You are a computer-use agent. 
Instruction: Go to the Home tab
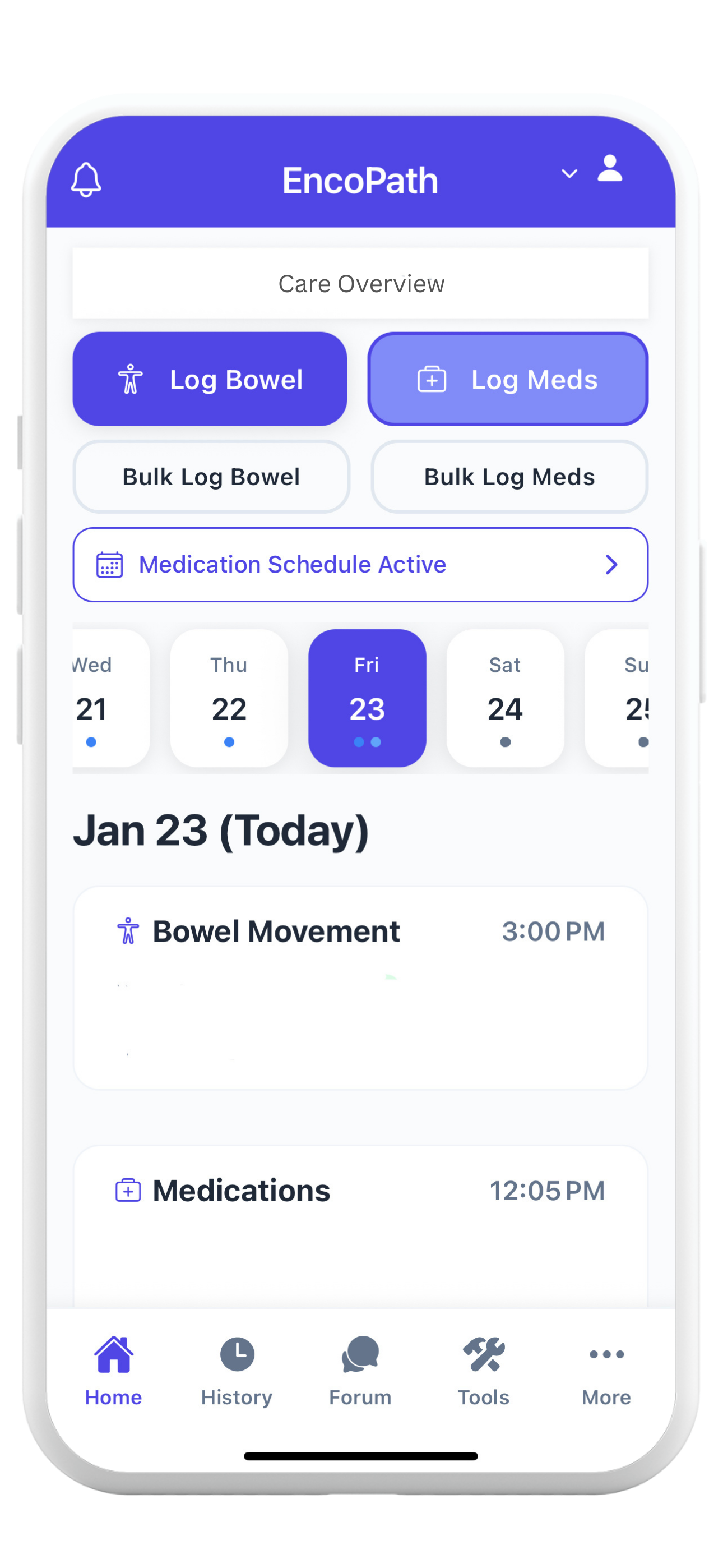tap(113, 1371)
